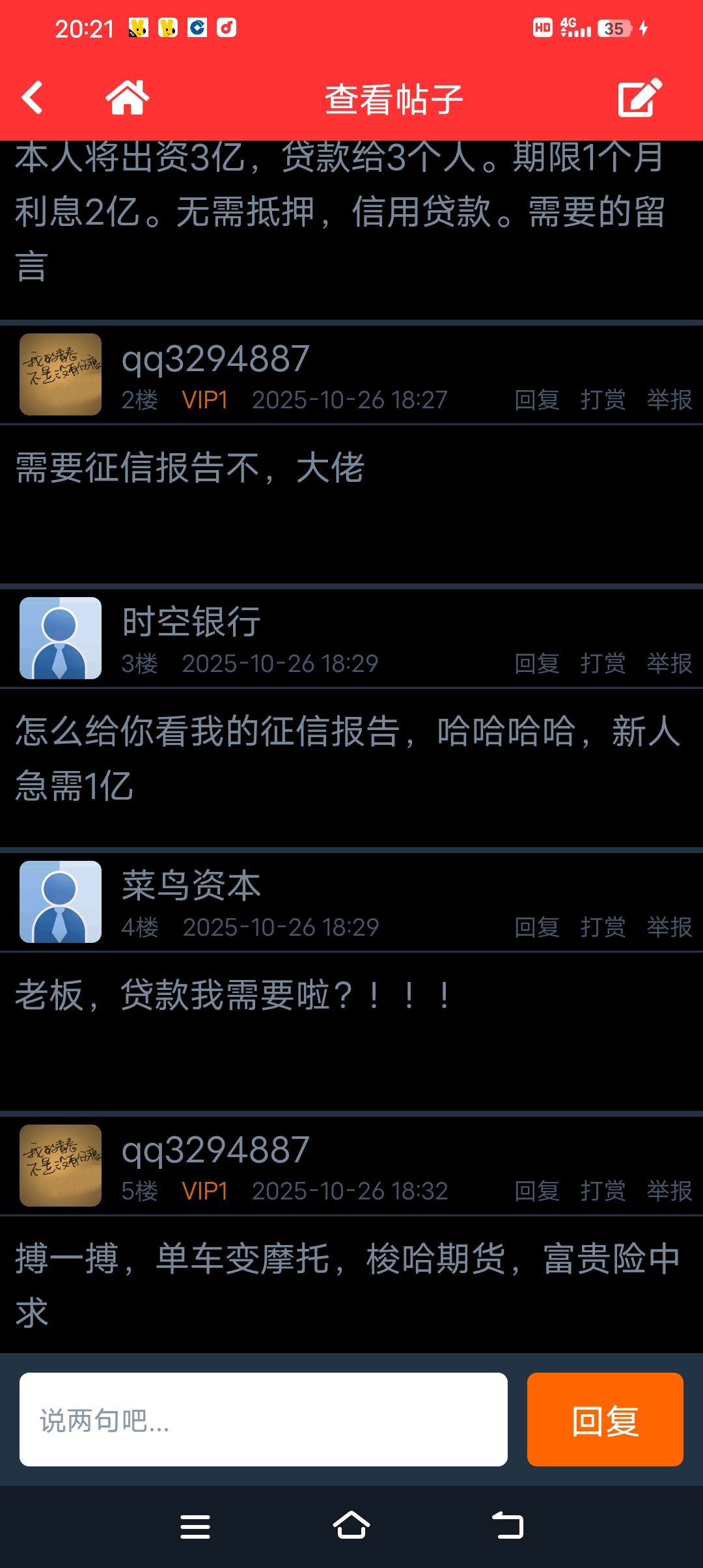Report 菜鸟资本's 4楼 comment
The height and width of the screenshot is (1568, 703).
point(669,927)
